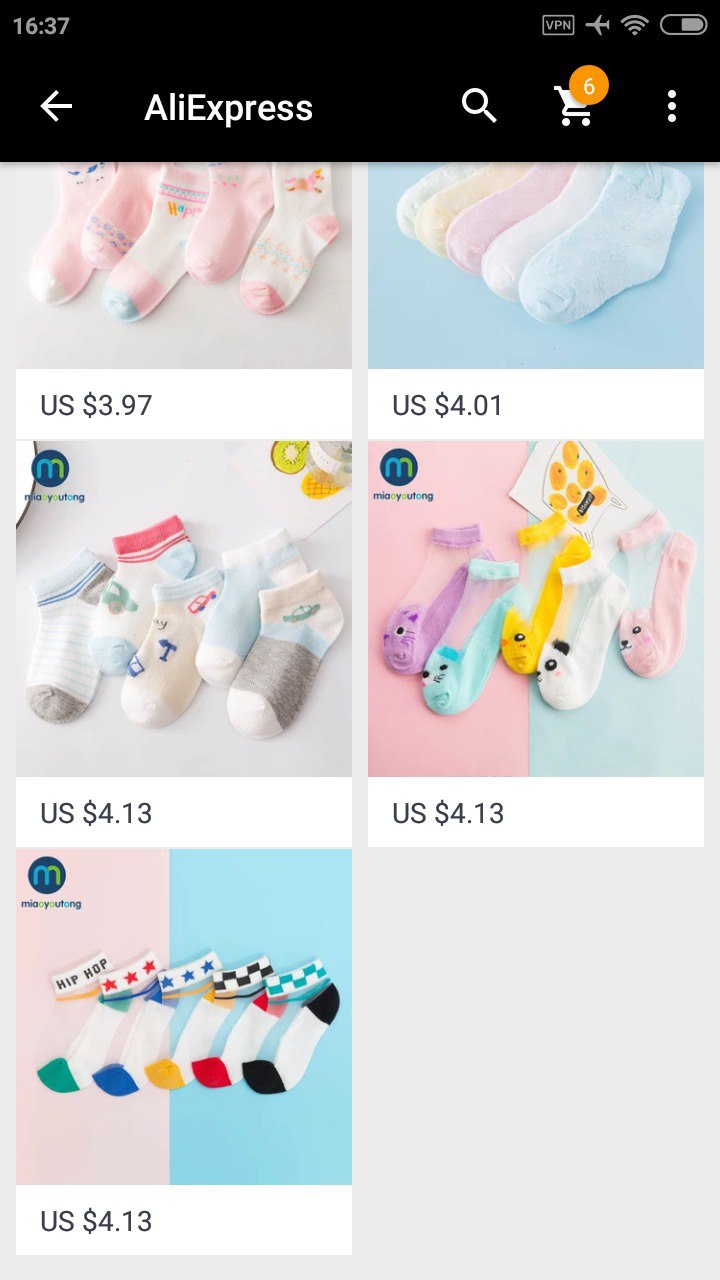The width and height of the screenshot is (720, 1280).
Task: Open the three-dot overflow menu
Action: coord(671,106)
